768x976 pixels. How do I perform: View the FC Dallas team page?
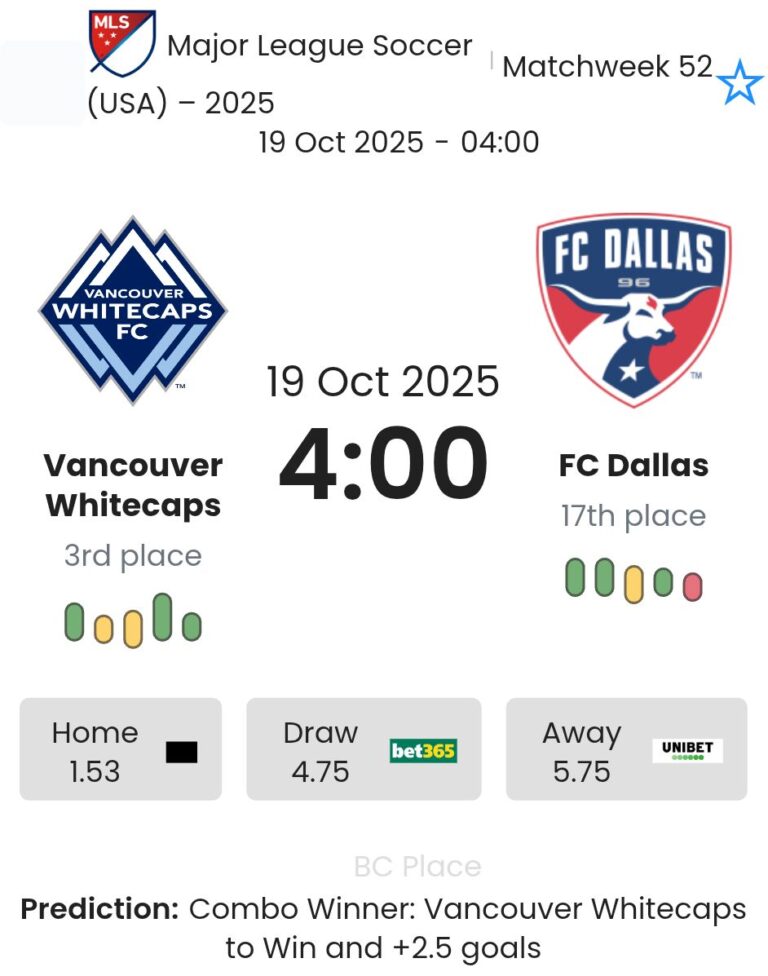click(x=633, y=465)
